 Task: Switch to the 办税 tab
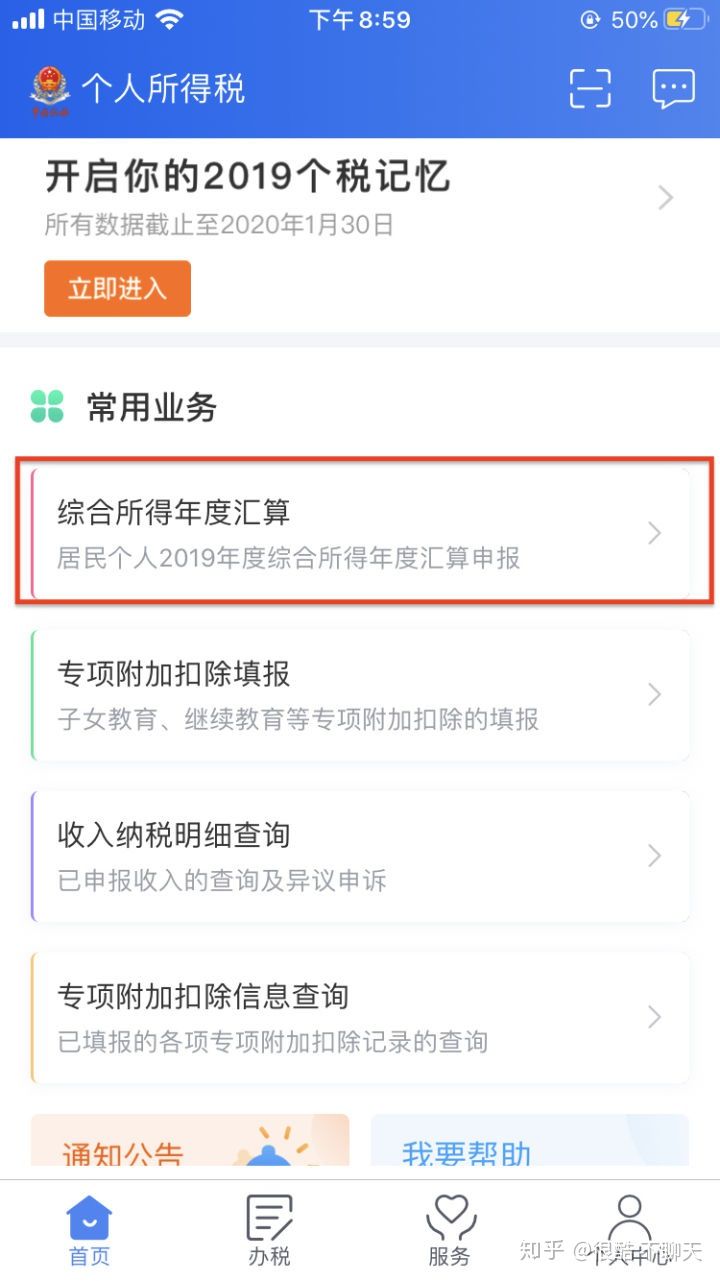tap(269, 1231)
